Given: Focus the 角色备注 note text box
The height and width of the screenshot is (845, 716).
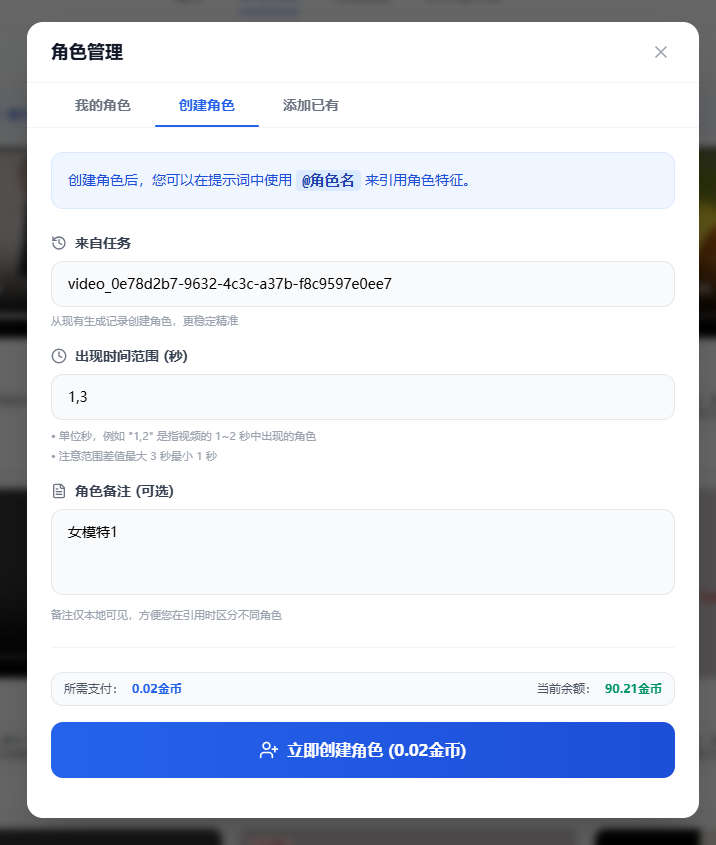Looking at the screenshot, I should tap(362, 551).
